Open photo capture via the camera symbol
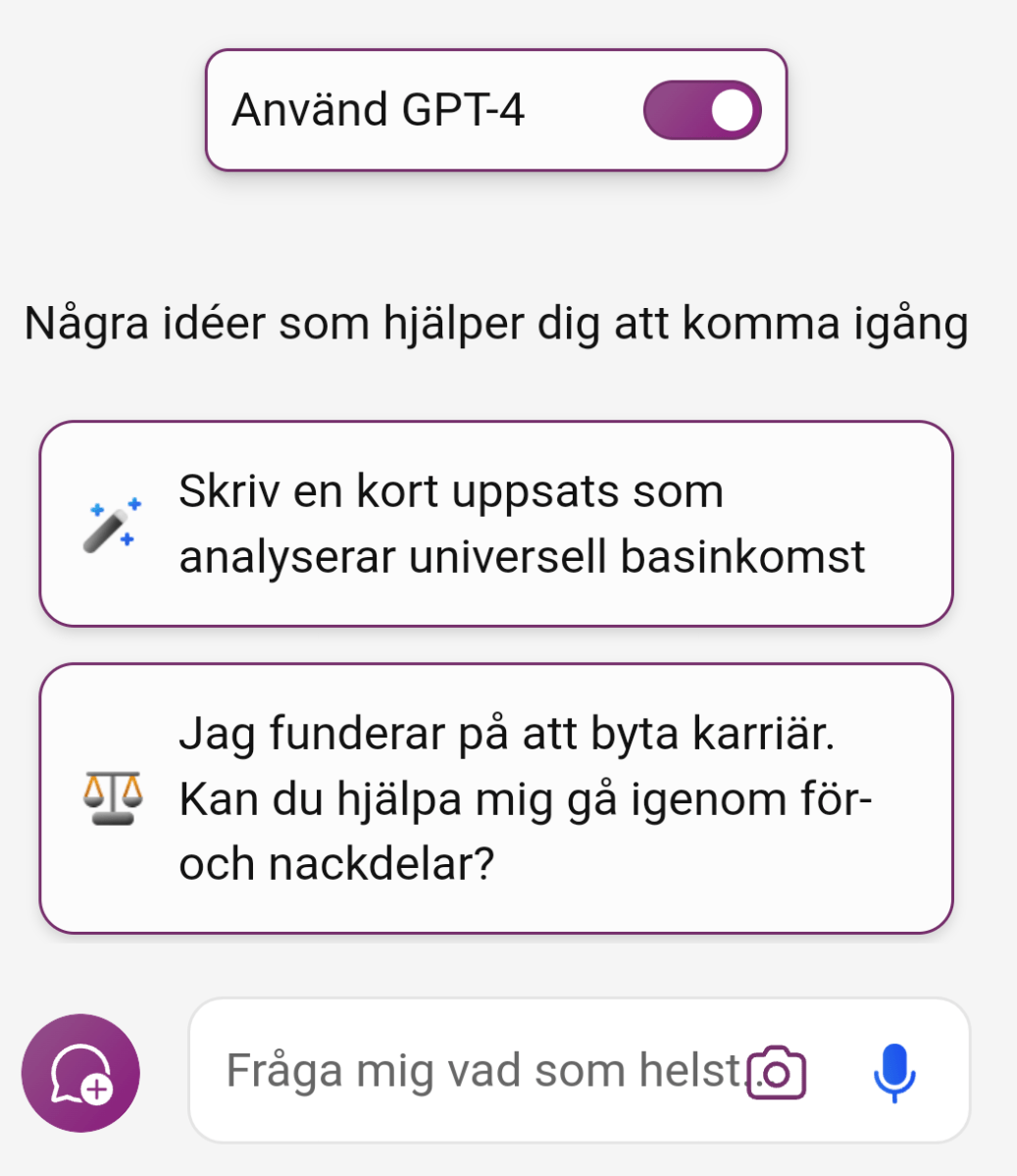The height and width of the screenshot is (1176, 1017). pyautogui.click(x=774, y=1072)
